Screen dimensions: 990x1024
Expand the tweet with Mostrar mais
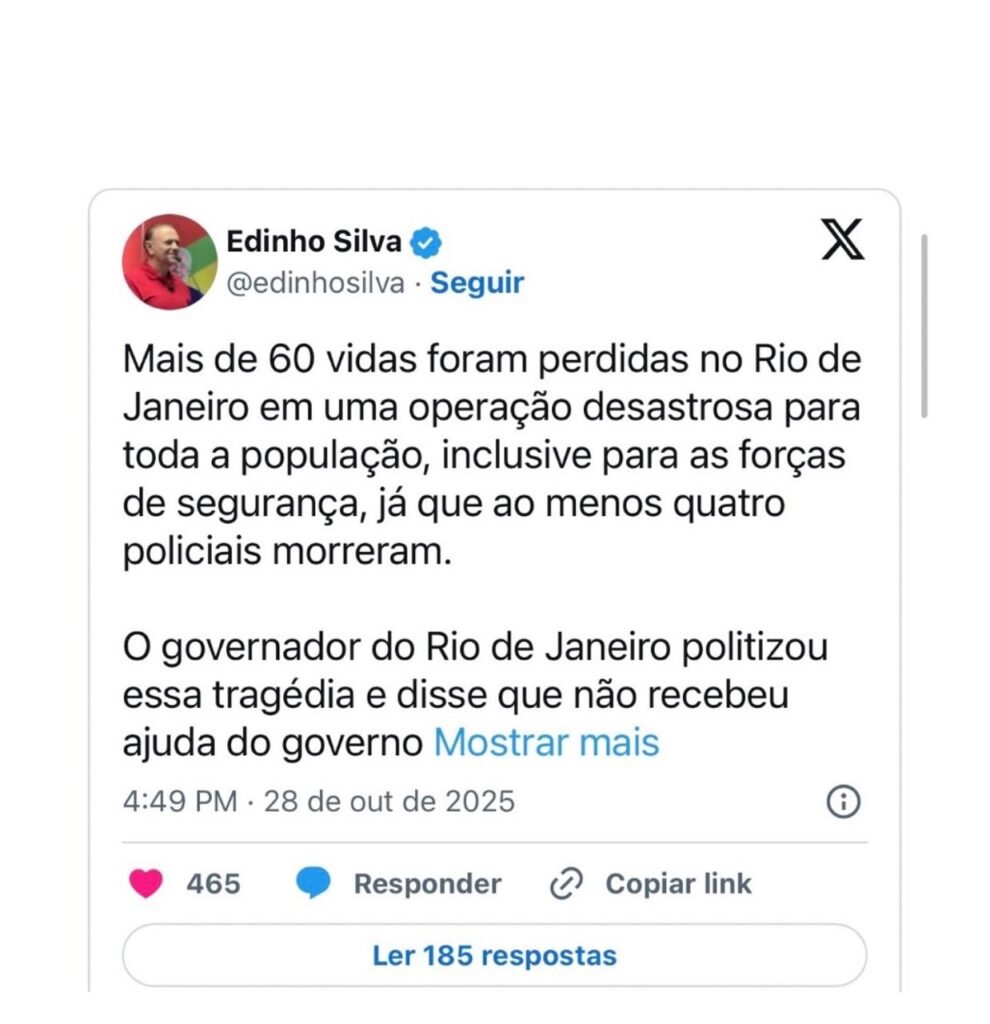pos(546,743)
